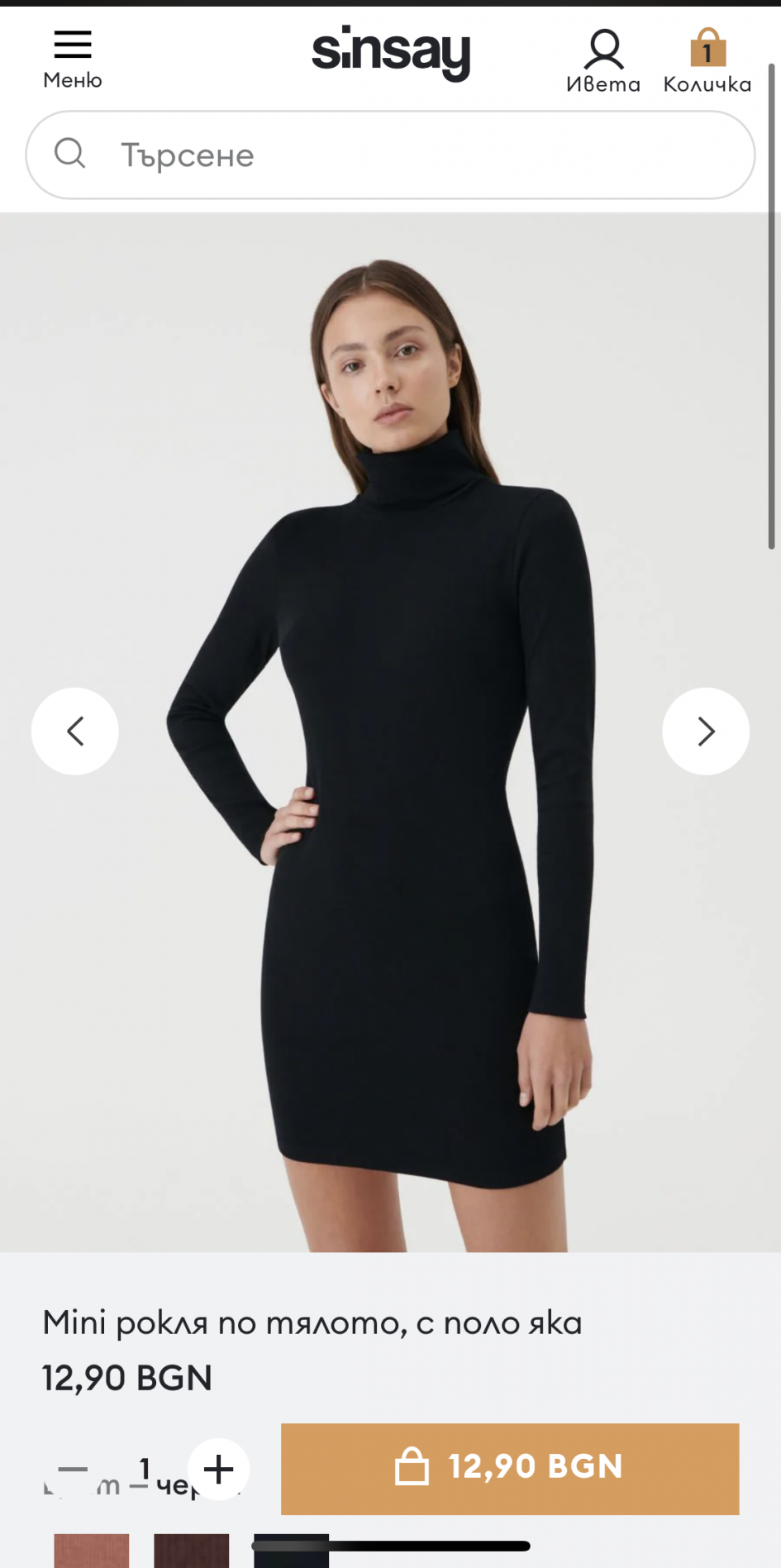Go to Sinsay home via logo
The width and height of the screenshot is (781, 1568).
tap(391, 54)
